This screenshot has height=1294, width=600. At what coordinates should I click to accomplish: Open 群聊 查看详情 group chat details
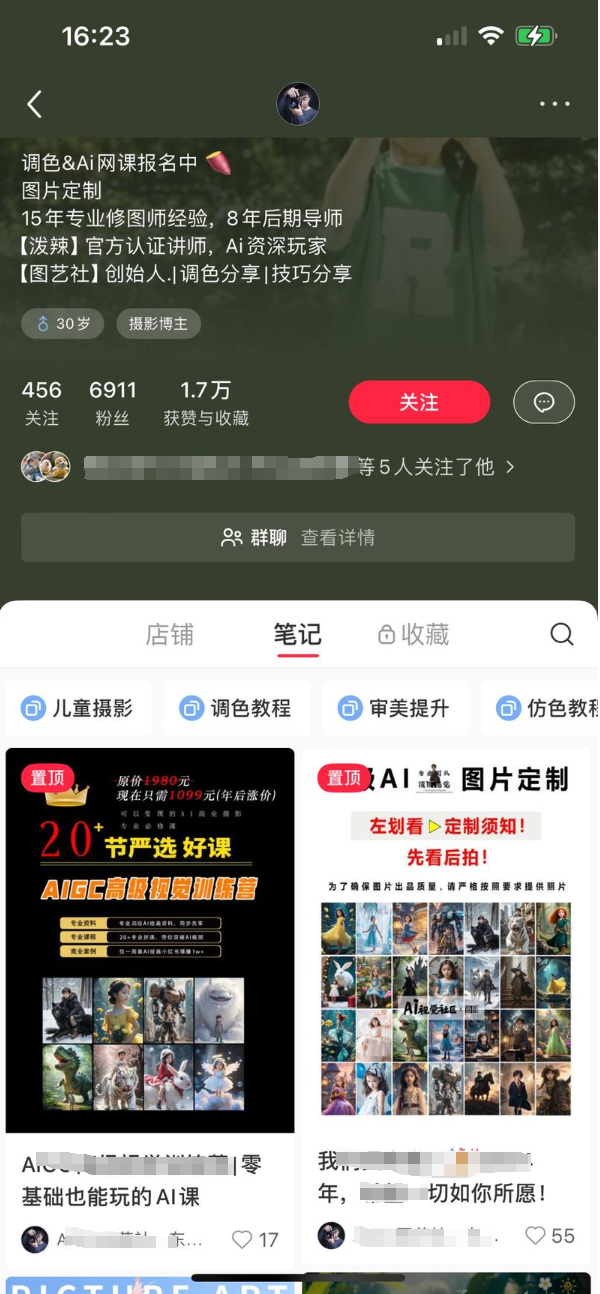pos(298,538)
